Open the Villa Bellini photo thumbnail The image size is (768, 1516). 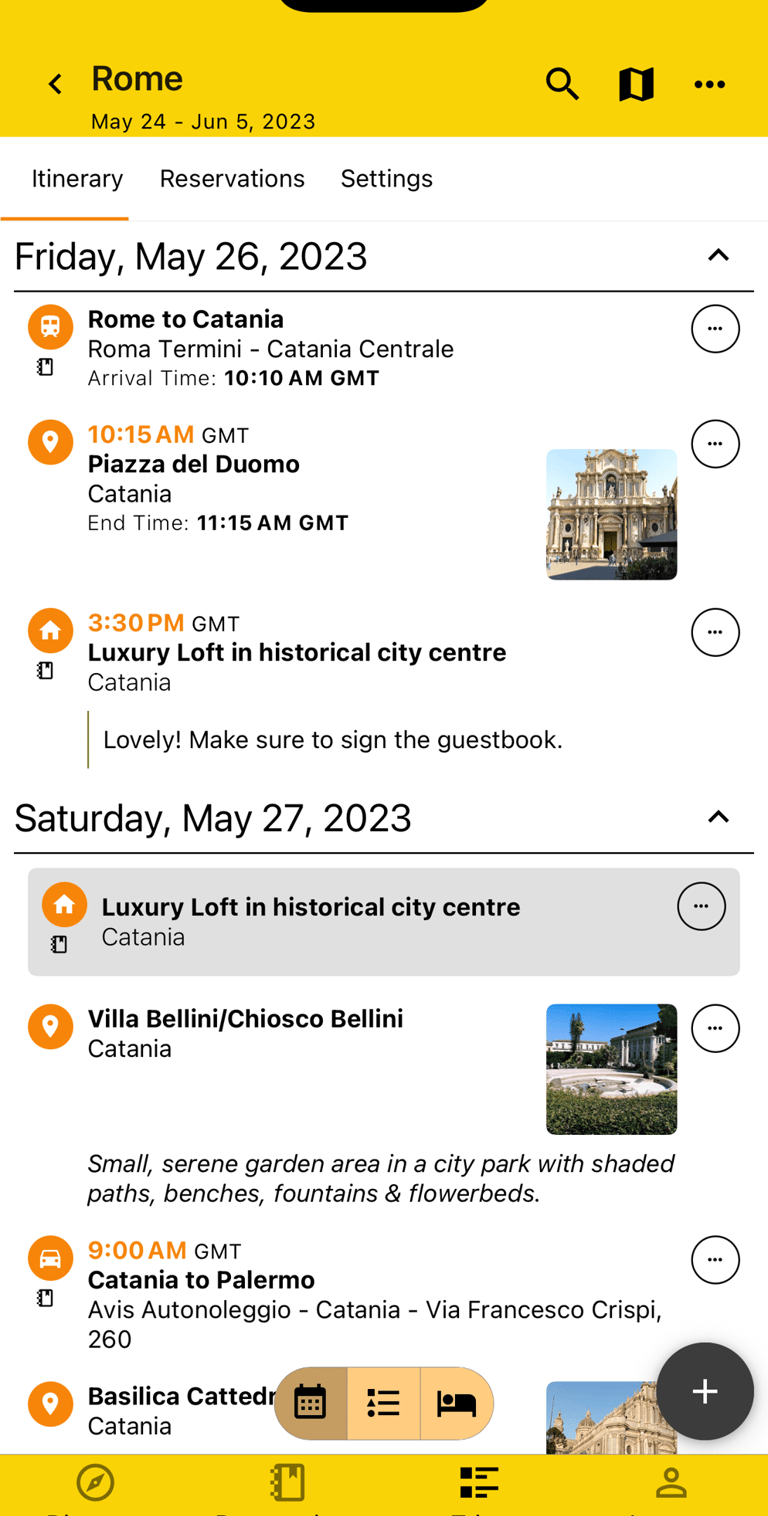coord(611,1068)
